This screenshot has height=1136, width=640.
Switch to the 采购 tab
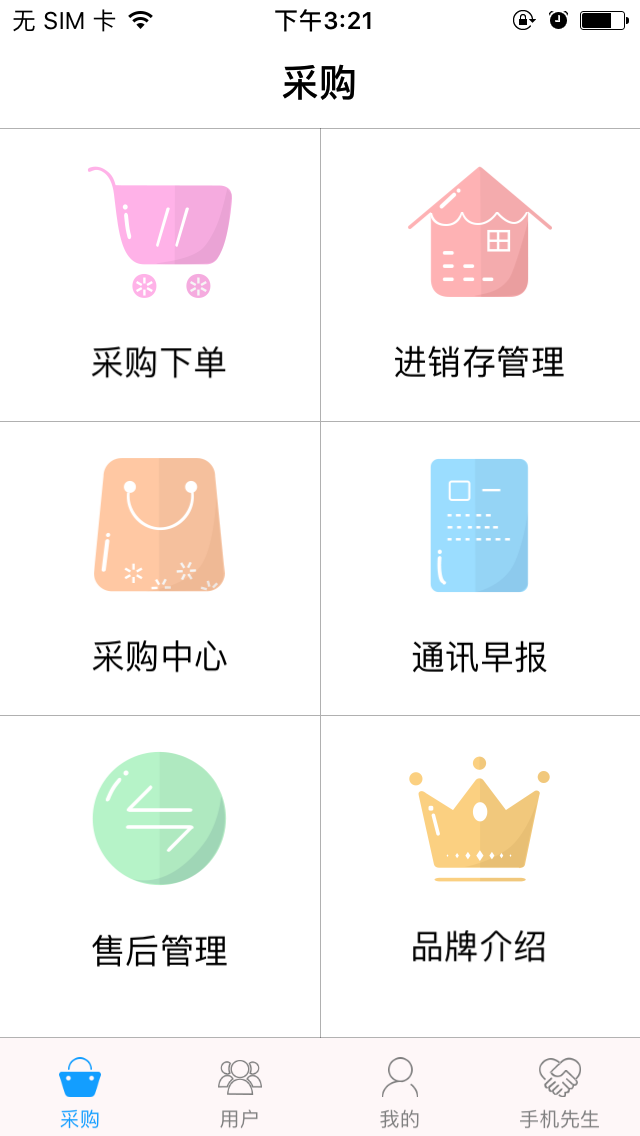point(80,1090)
